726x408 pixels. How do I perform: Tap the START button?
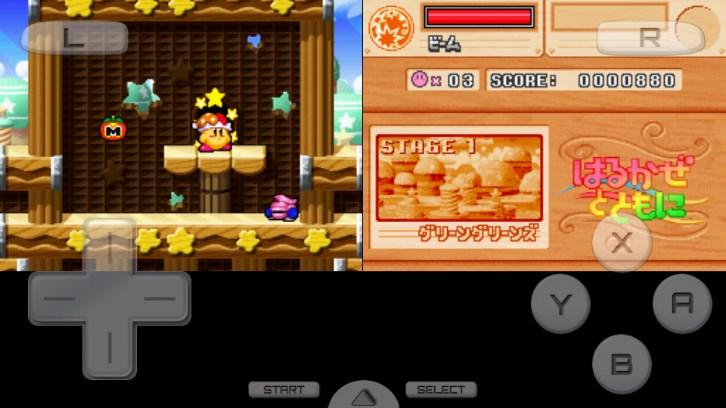(x=284, y=390)
